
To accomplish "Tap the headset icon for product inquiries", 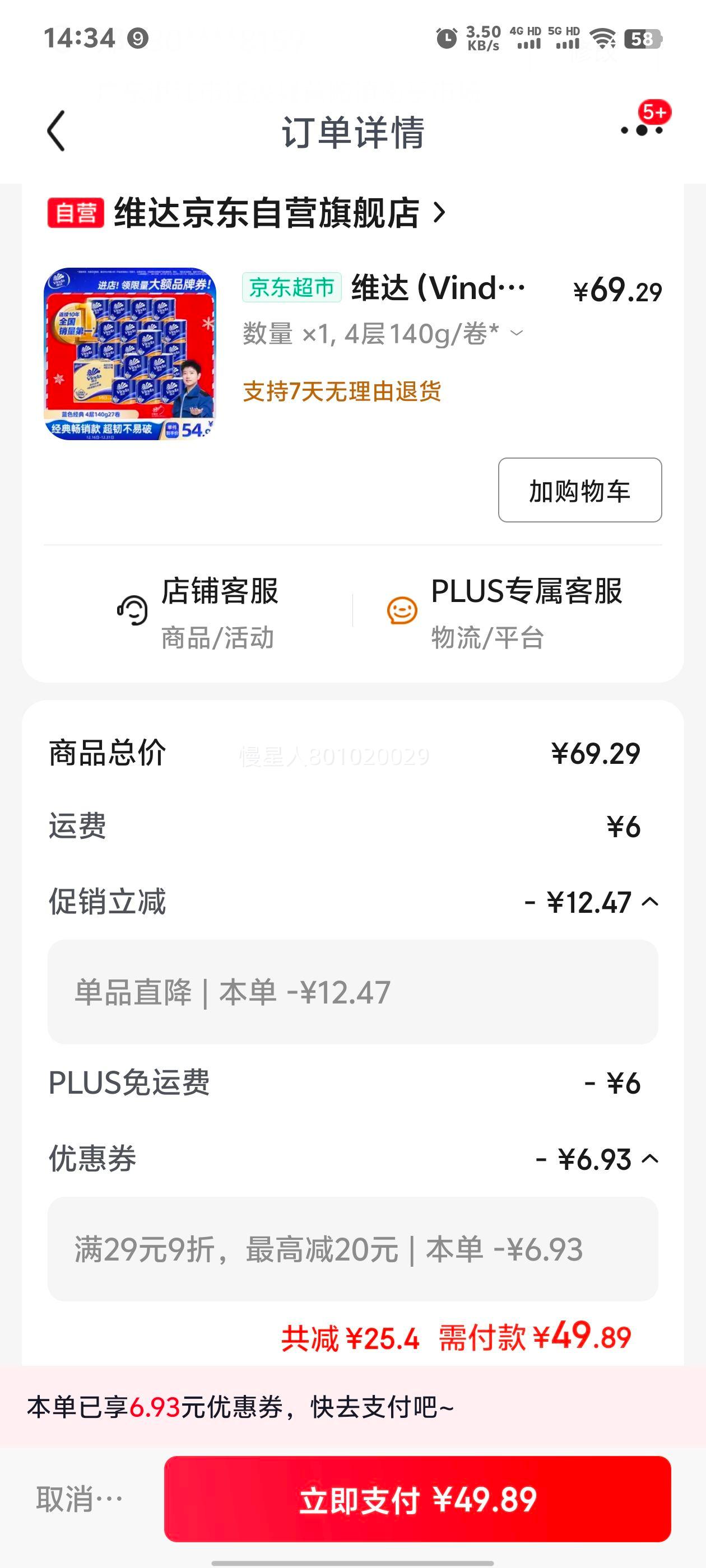I will click(x=131, y=612).
